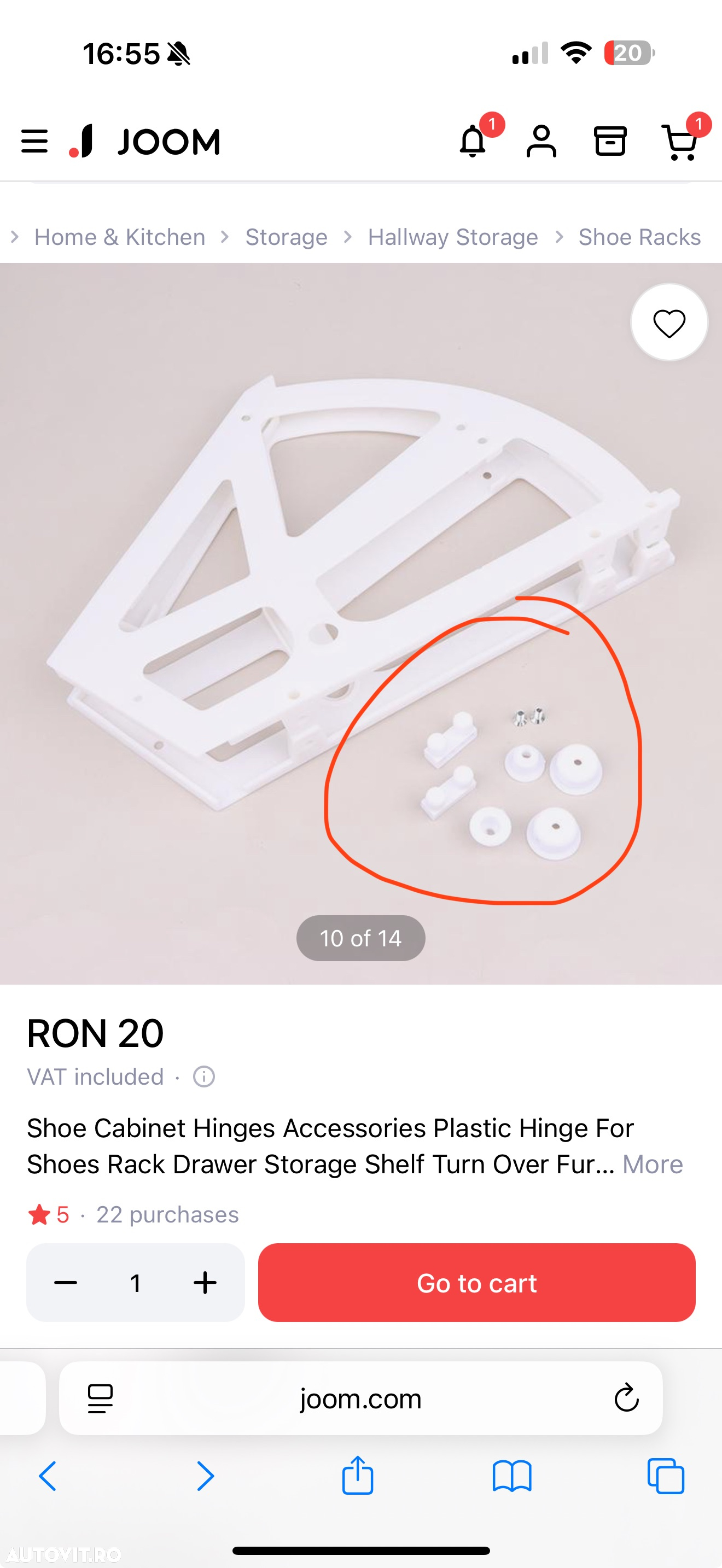Go to Home & Kitchen breadcrumb
The width and height of the screenshot is (722, 1568).
[x=119, y=237]
